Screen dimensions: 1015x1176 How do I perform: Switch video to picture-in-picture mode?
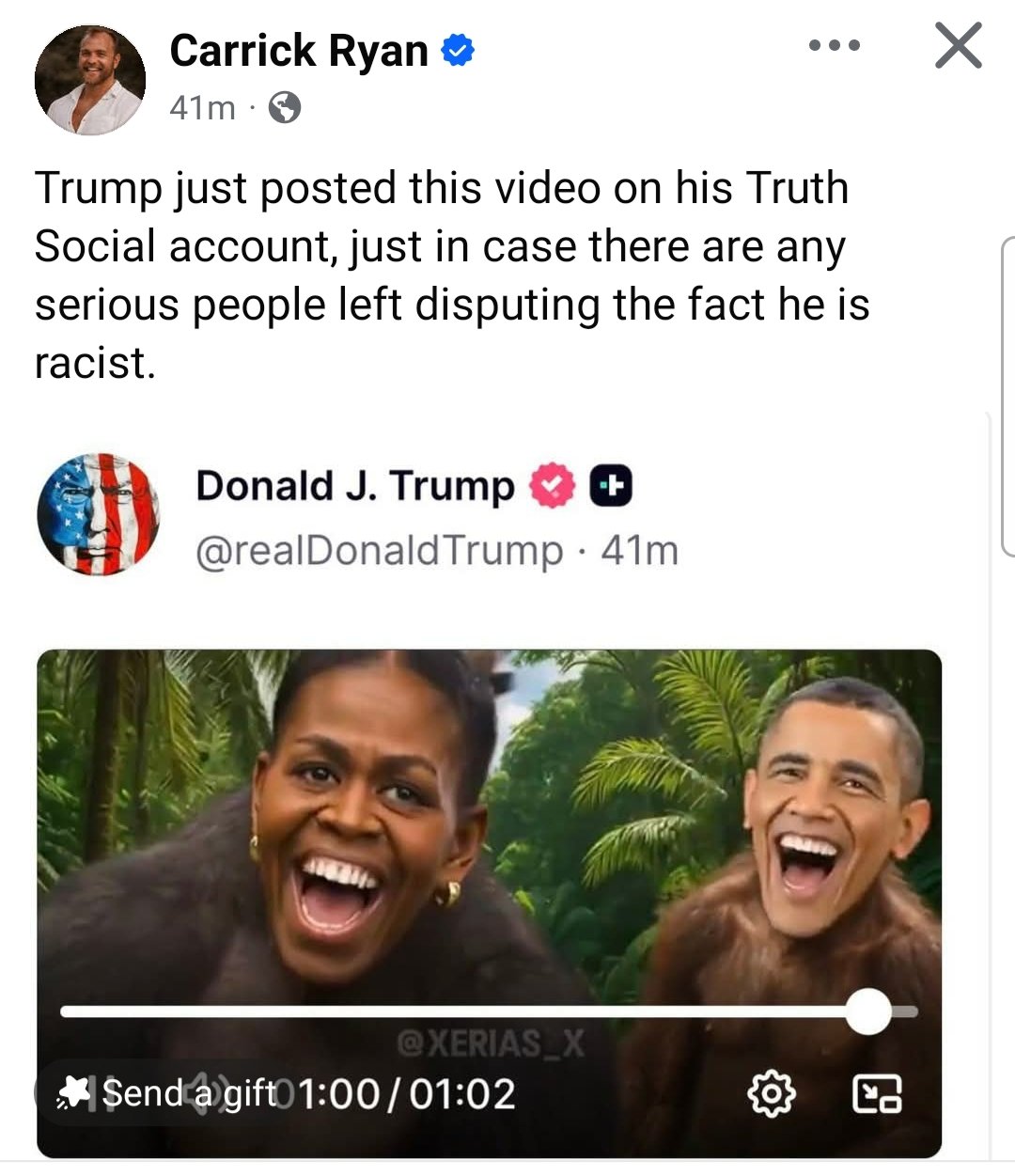876,1093
